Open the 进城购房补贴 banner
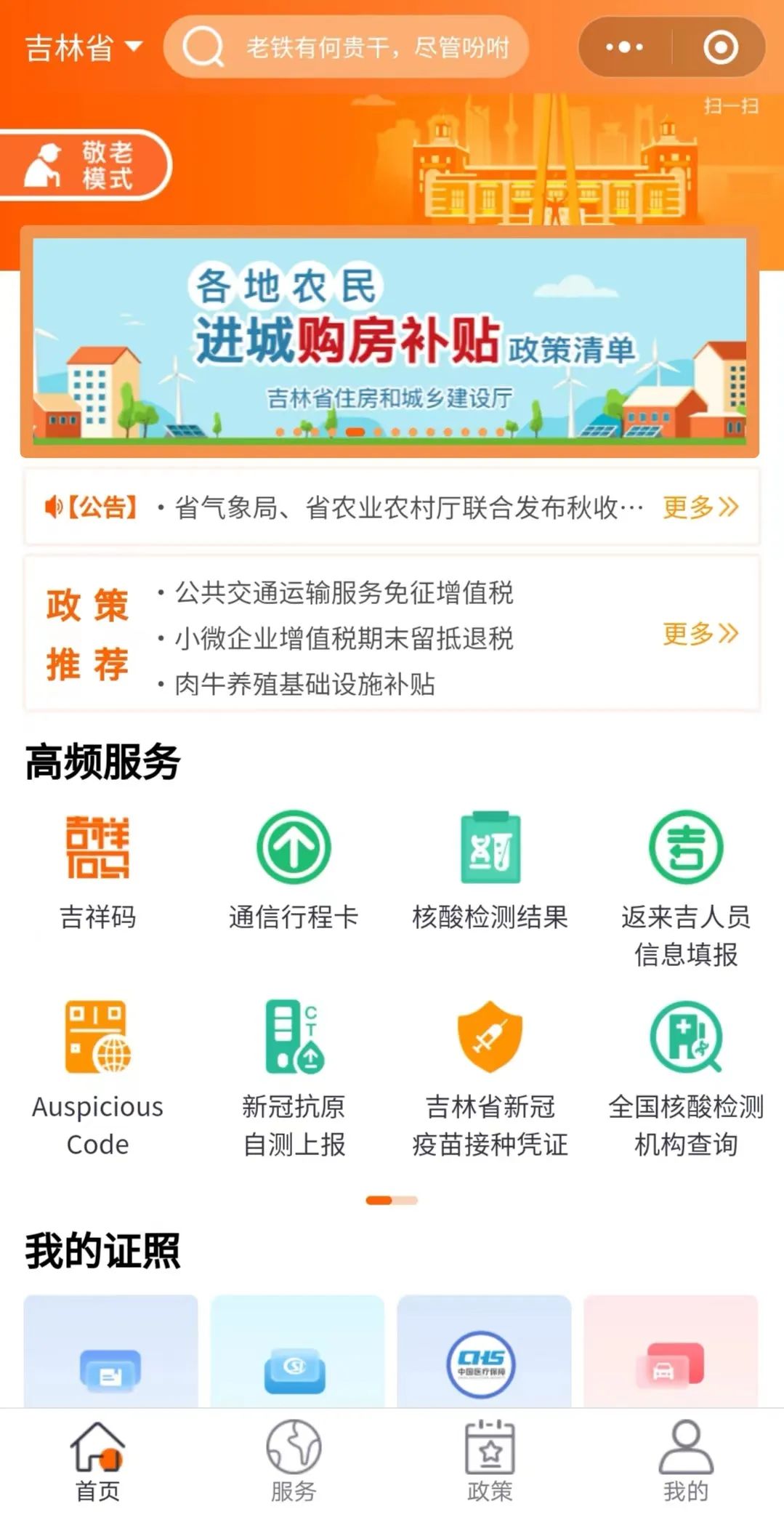This screenshot has width=784, height=1517. (389, 342)
